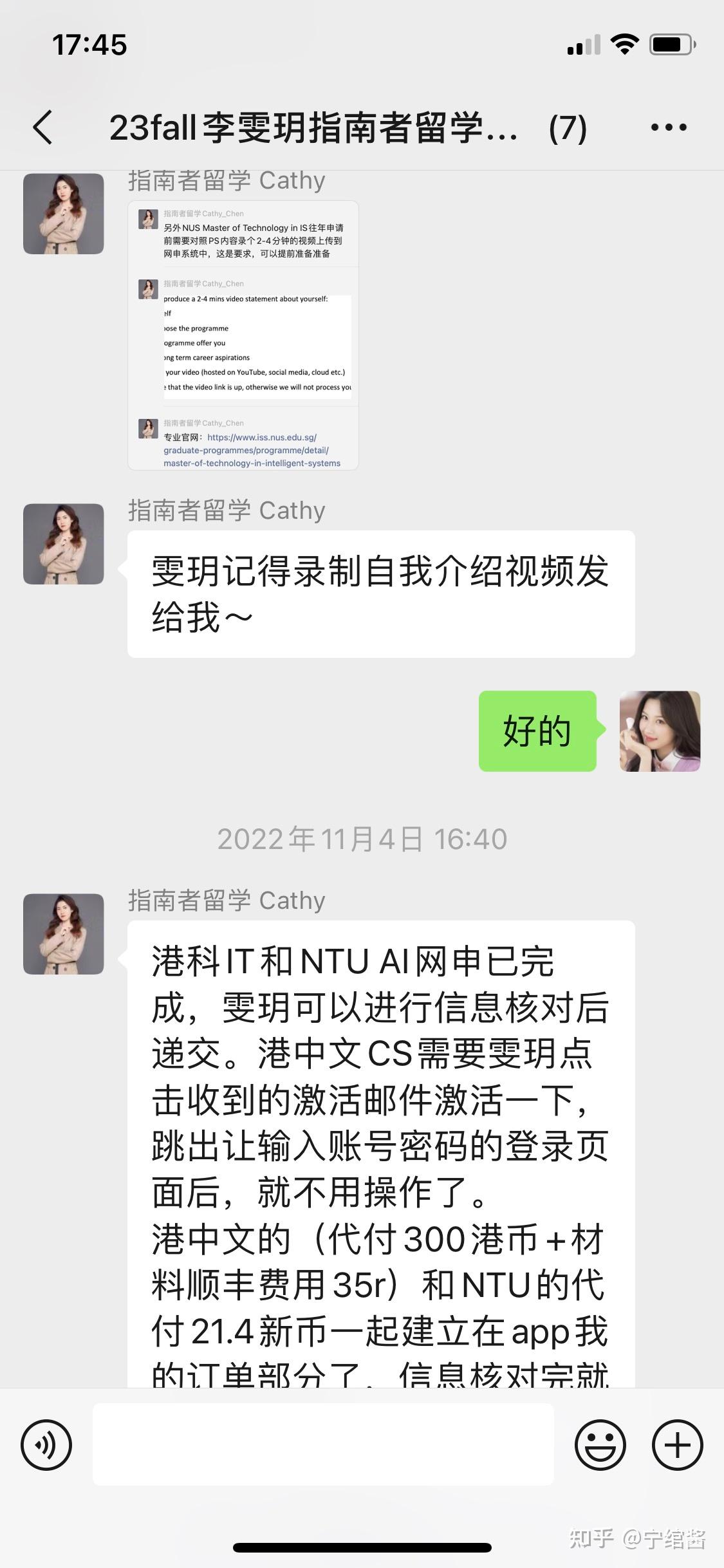
Task: Open the group chat details menu
Action: click(x=669, y=127)
